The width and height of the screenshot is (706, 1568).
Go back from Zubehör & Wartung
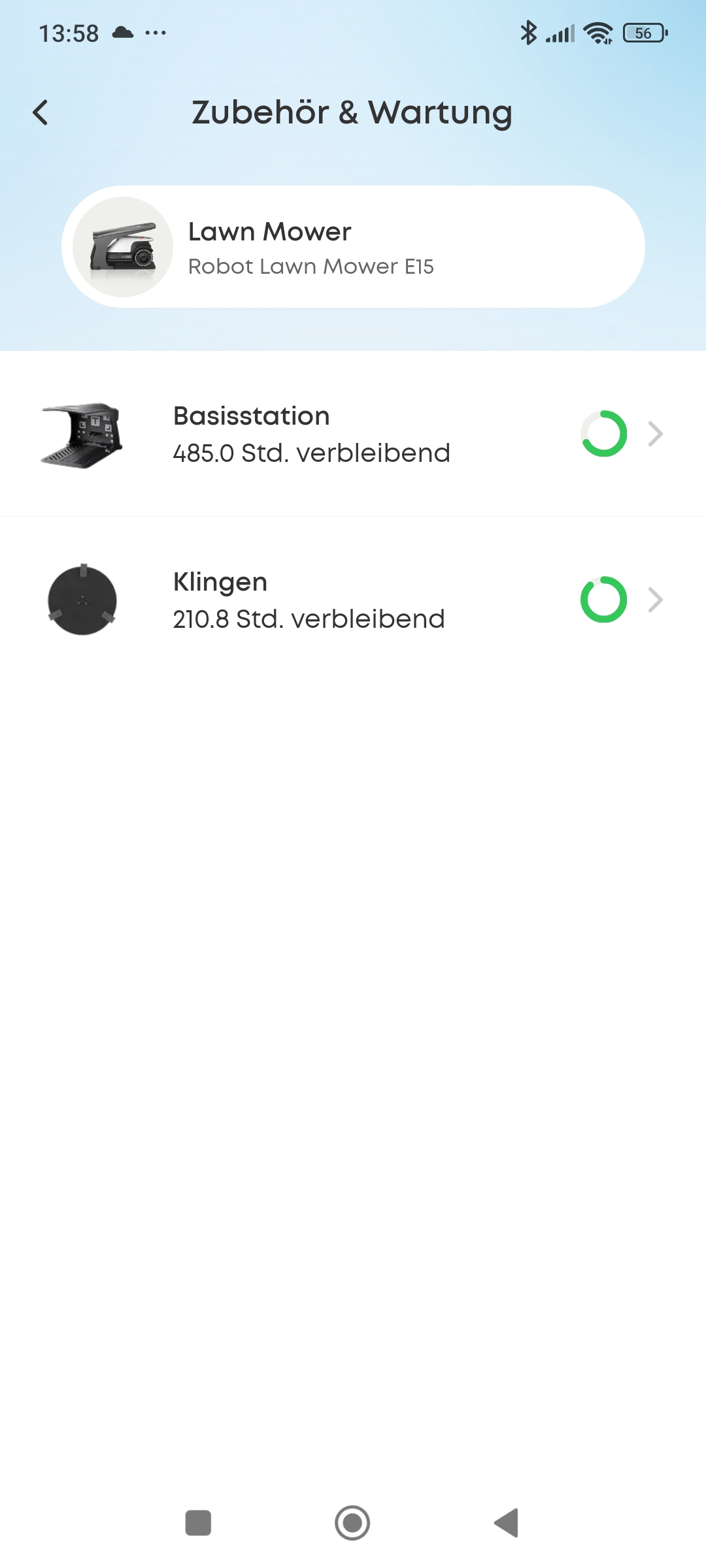pos(41,112)
